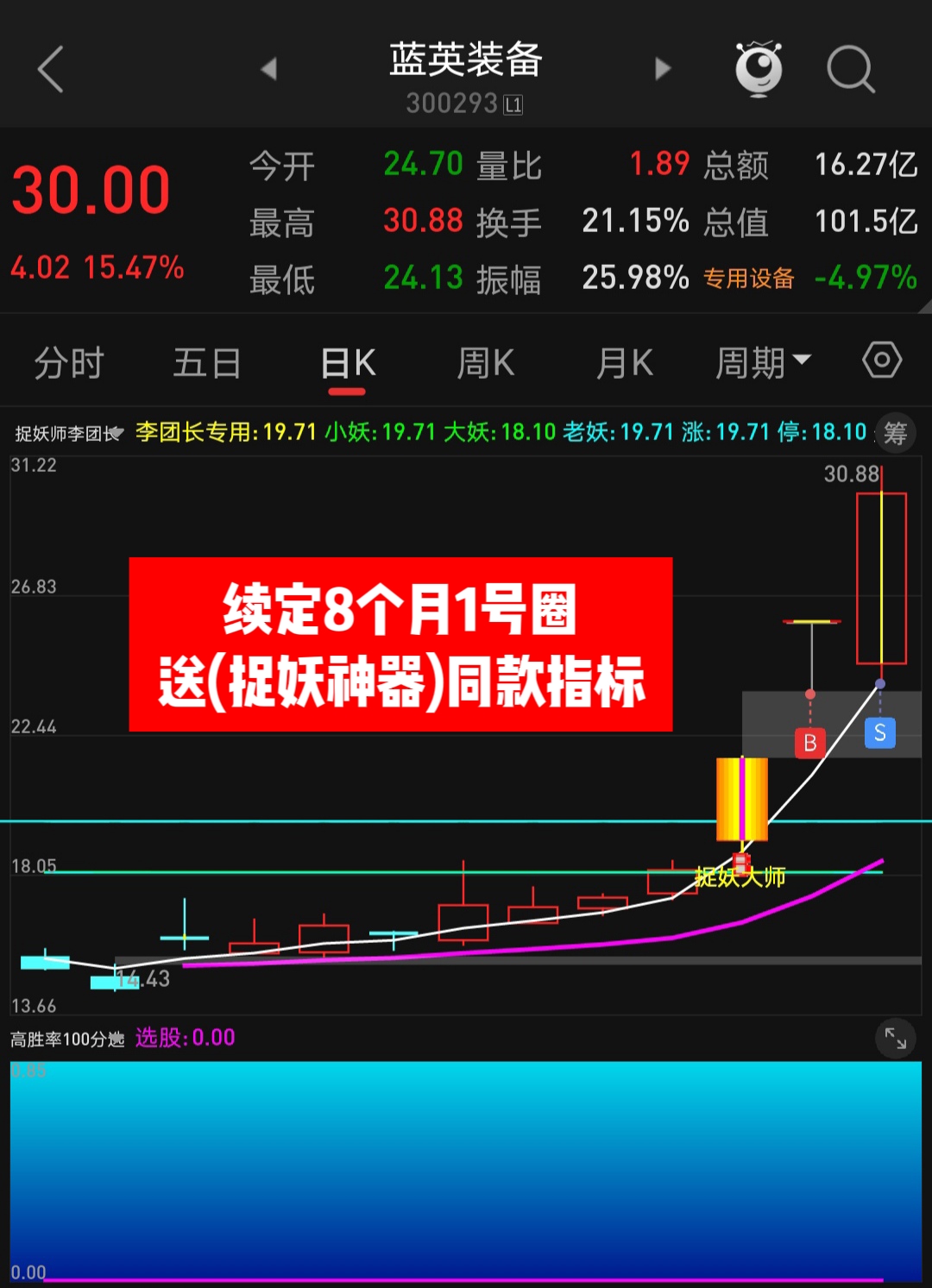Switch to the next stock
Screen dimensions: 932x1288
662,69
